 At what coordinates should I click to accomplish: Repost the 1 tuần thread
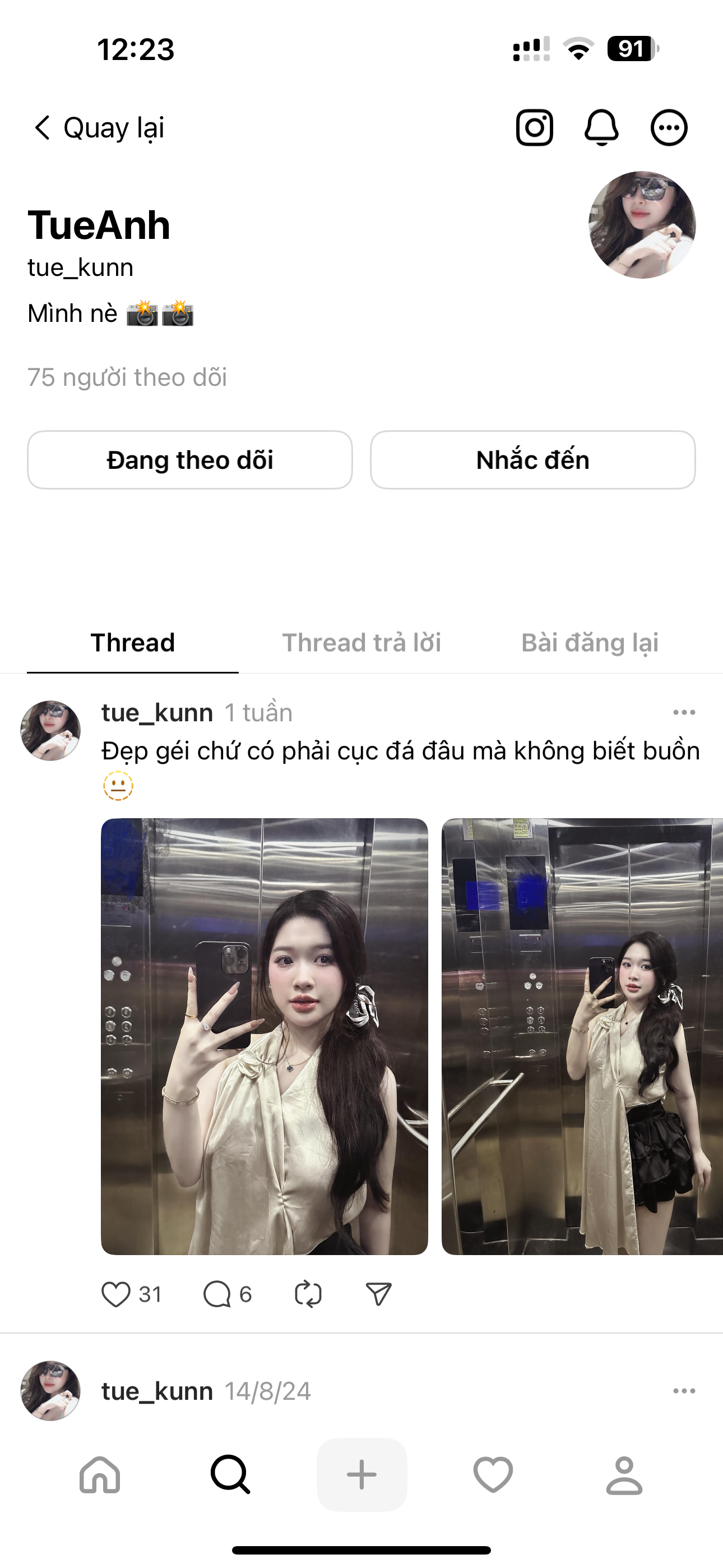[308, 1294]
